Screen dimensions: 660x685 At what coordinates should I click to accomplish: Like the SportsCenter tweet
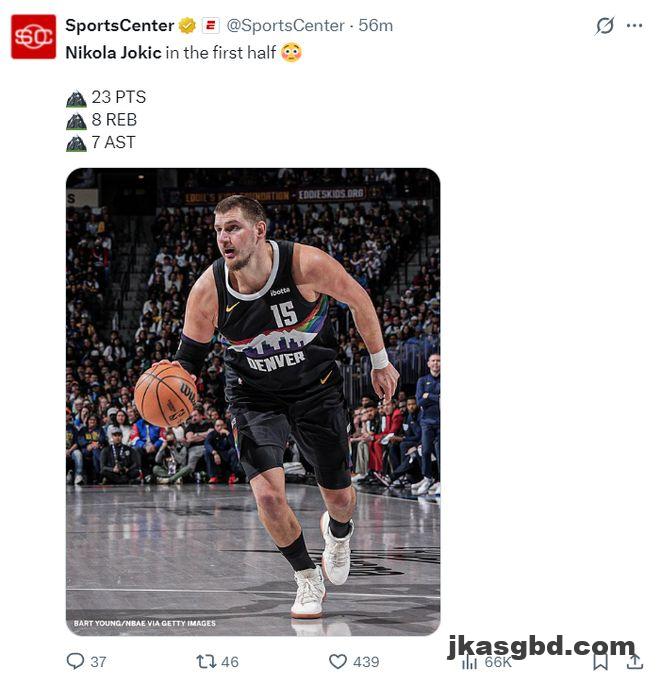pos(338,661)
